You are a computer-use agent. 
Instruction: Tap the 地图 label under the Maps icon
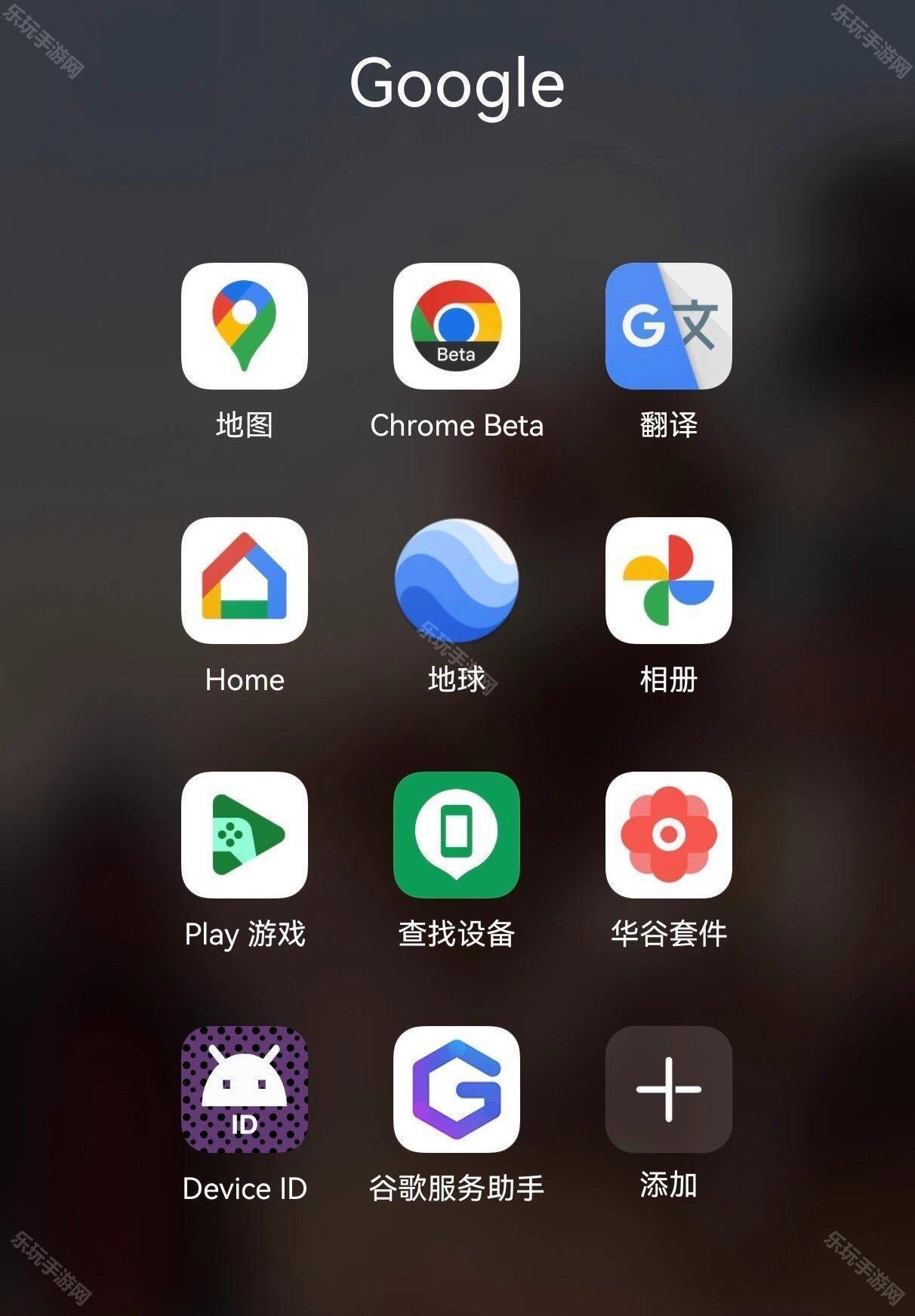[243, 426]
